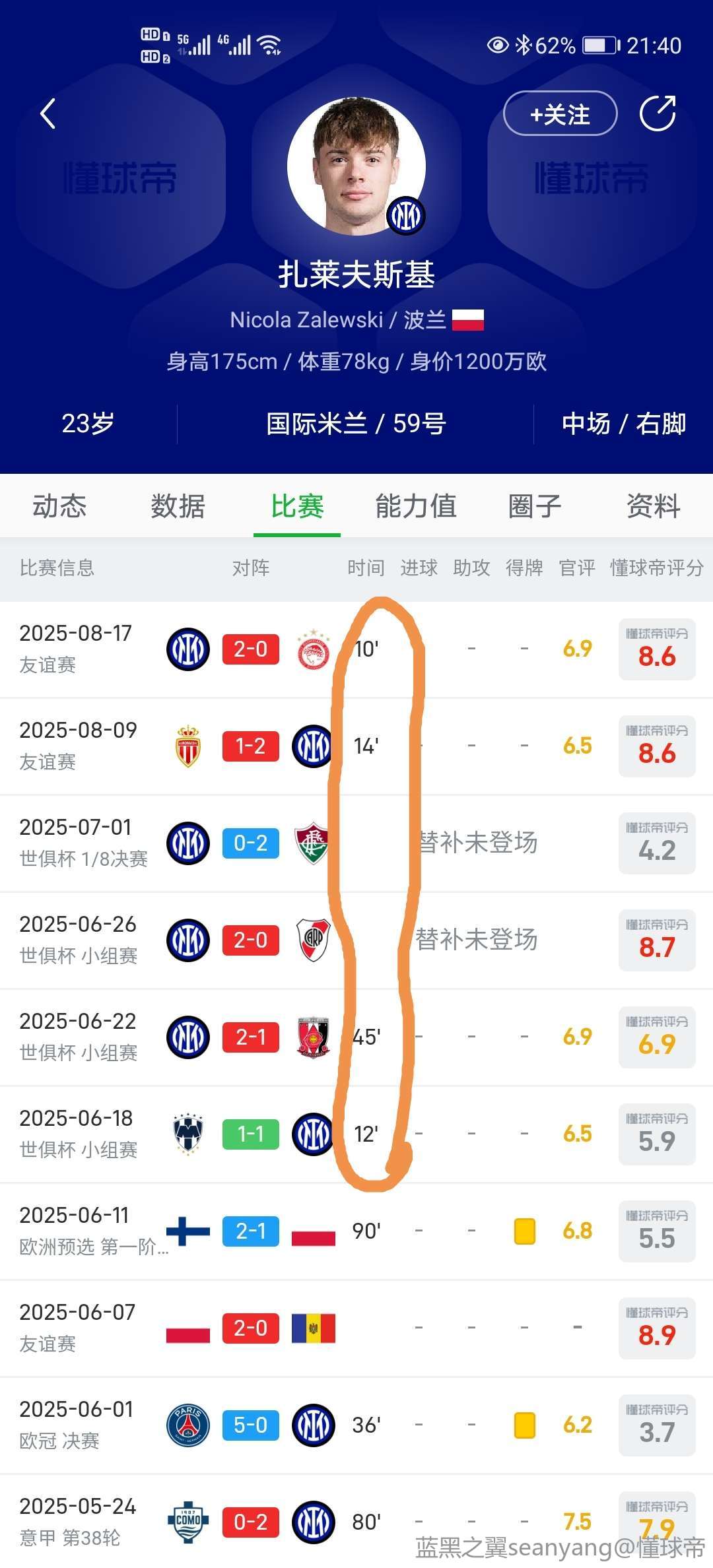Open the 资料 tab

[654, 506]
